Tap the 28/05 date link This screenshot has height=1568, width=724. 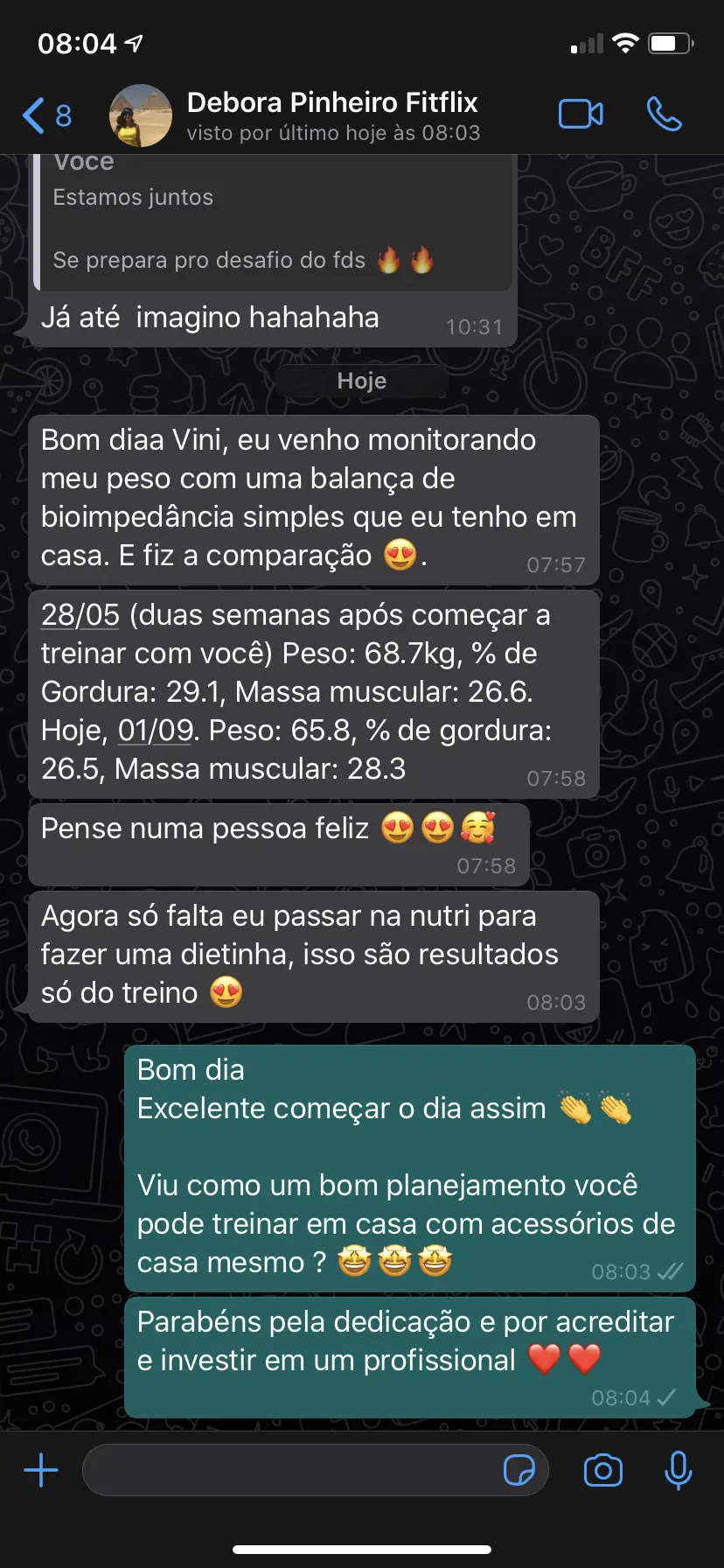tap(80, 615)
